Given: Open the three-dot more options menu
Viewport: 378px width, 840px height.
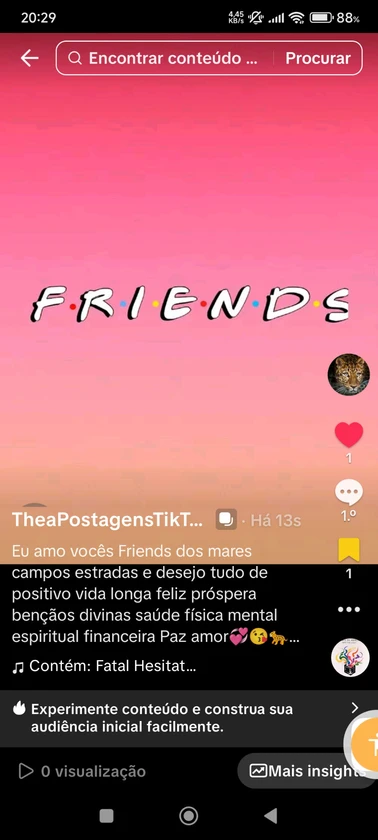Looking at the screenshot, I should [x=349, y=610].
